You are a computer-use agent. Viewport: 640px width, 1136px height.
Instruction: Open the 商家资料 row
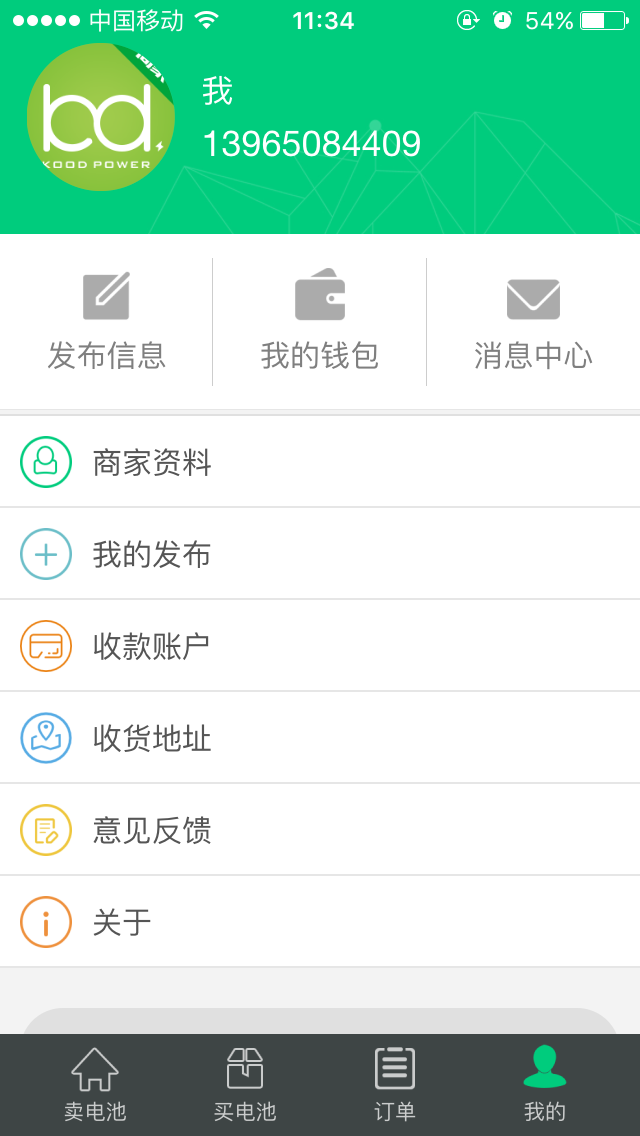point(320,462)
